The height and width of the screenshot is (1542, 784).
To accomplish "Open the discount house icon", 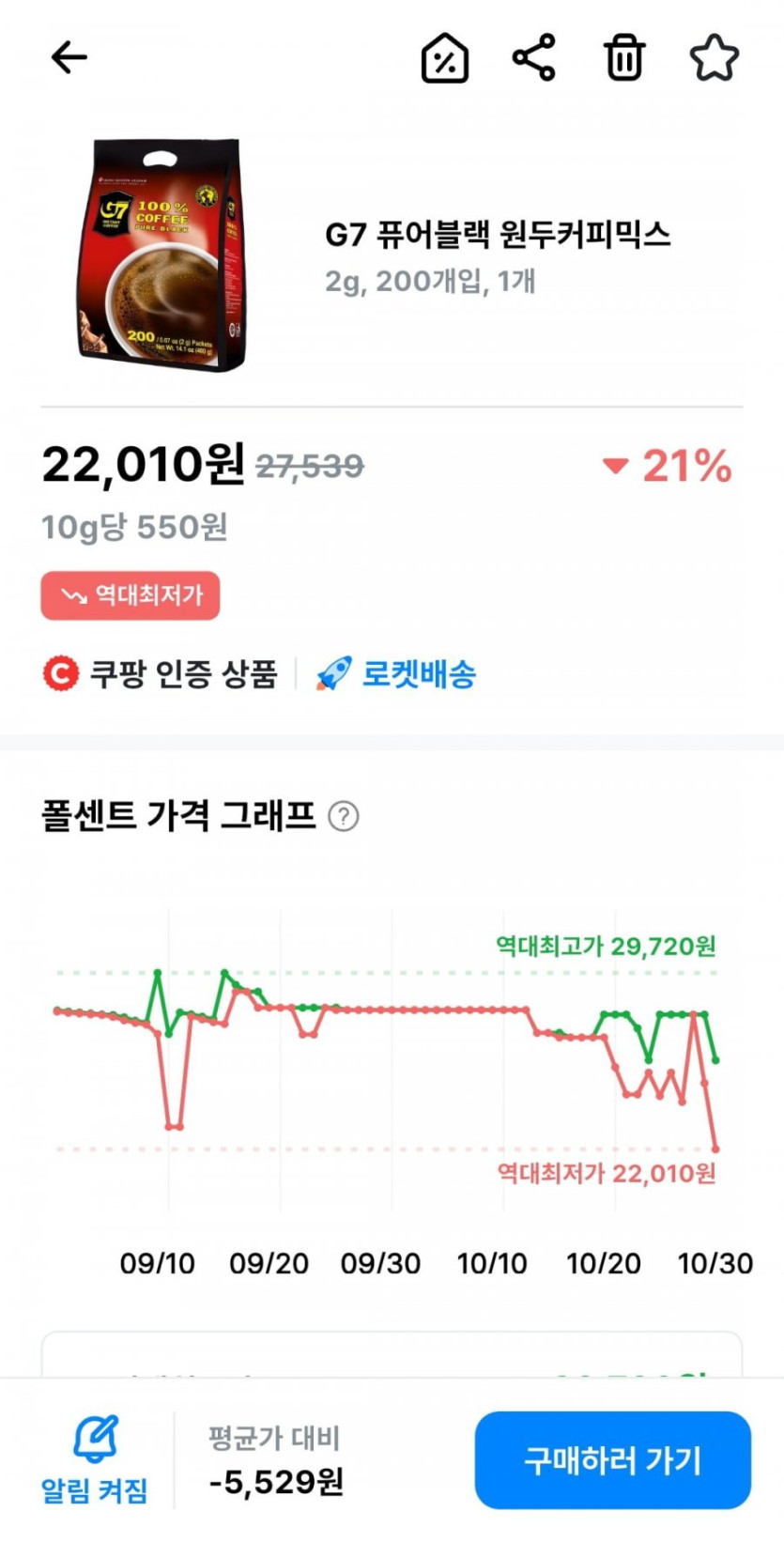I will coord(444,58).
